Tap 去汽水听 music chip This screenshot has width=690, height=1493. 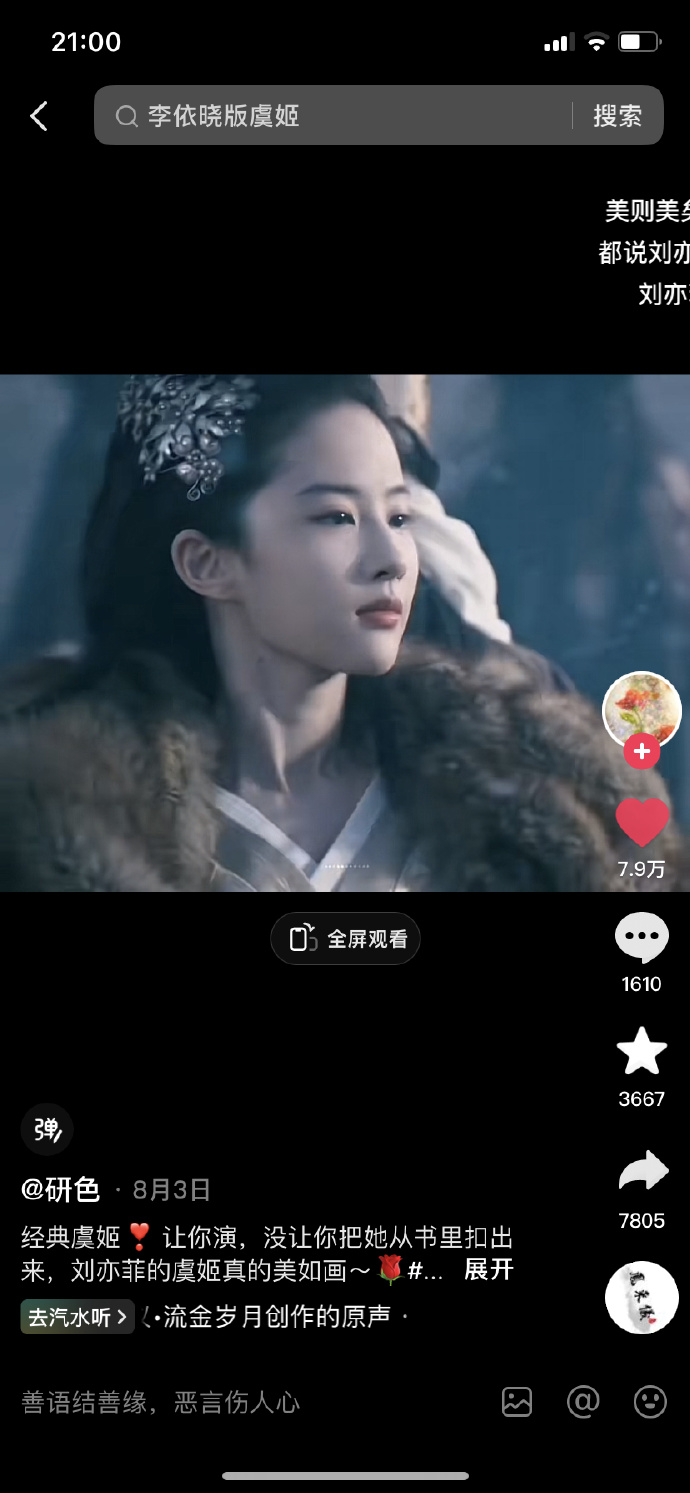pyautogui.click(x=77, y=1317)
